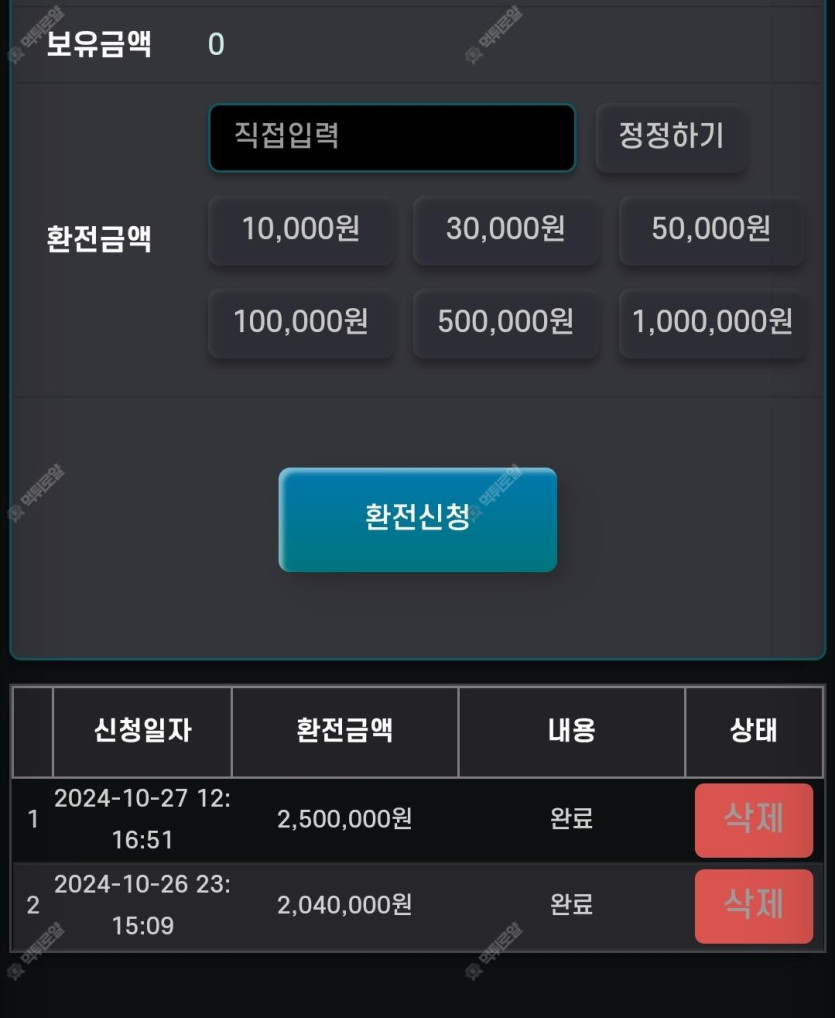The image size is (835, 1018).
Task: Delete the 2,040,000원 withdrawal record
Action: (753, 906)
